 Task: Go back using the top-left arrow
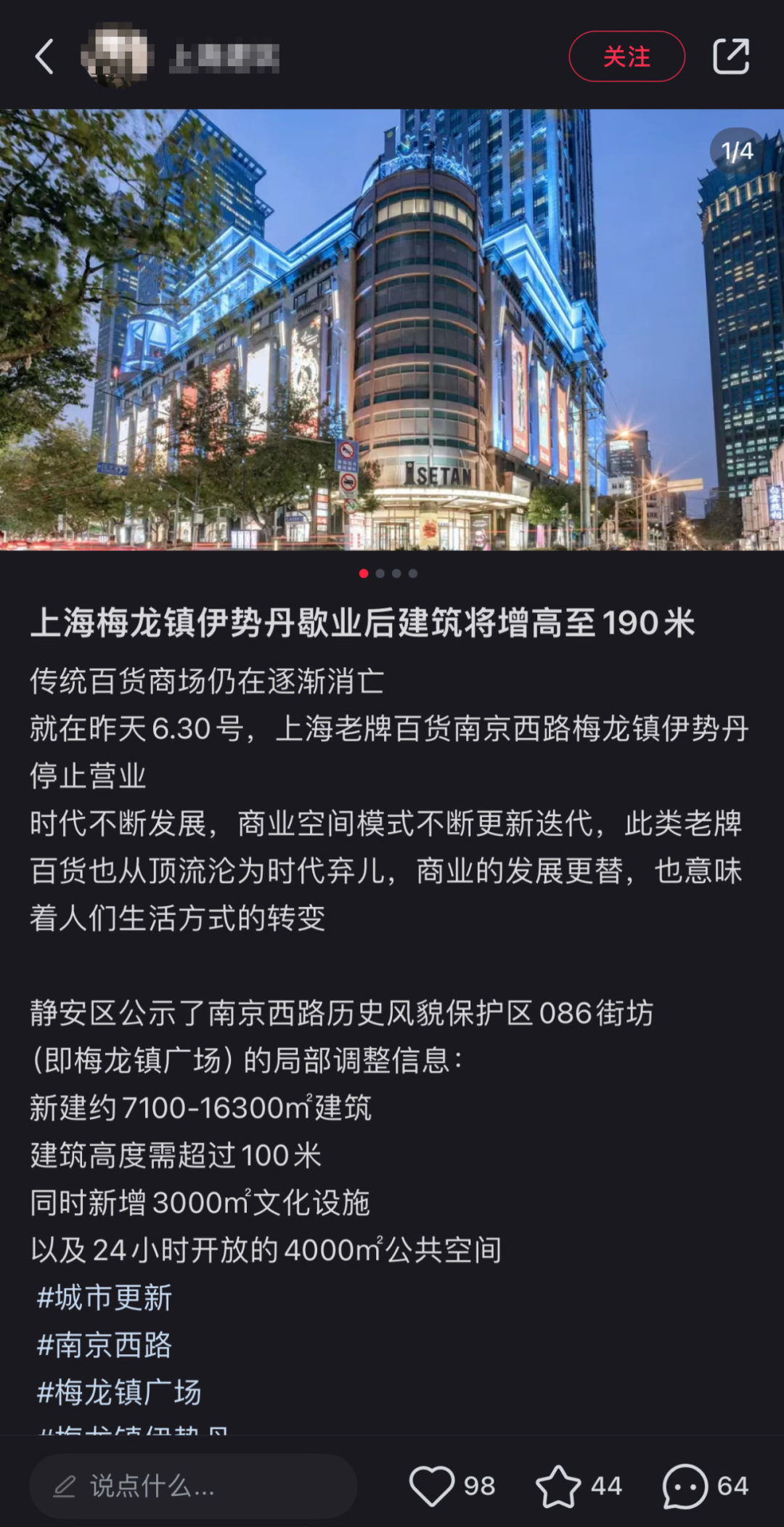(45, 57)
